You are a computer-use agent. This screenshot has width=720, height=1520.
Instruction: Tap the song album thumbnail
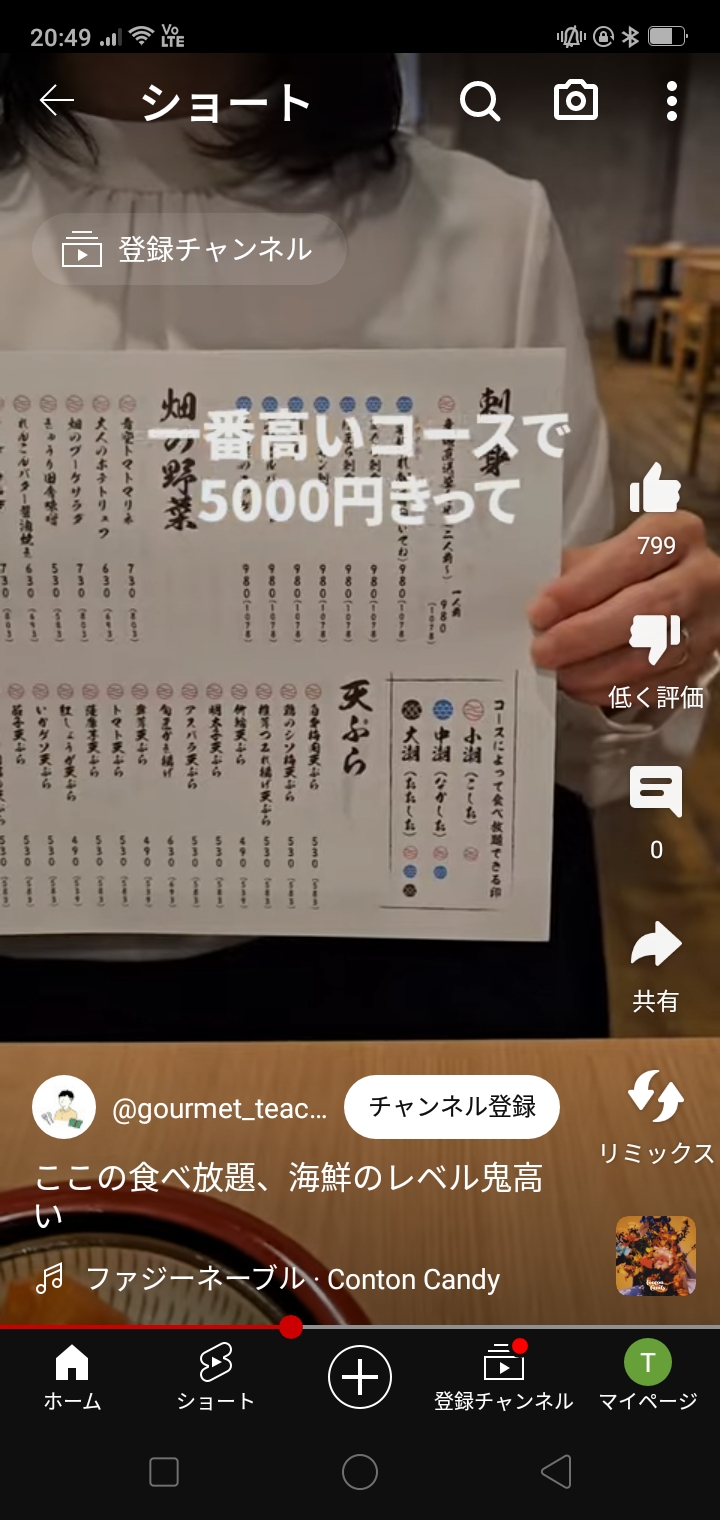(x=656, y=1256)
